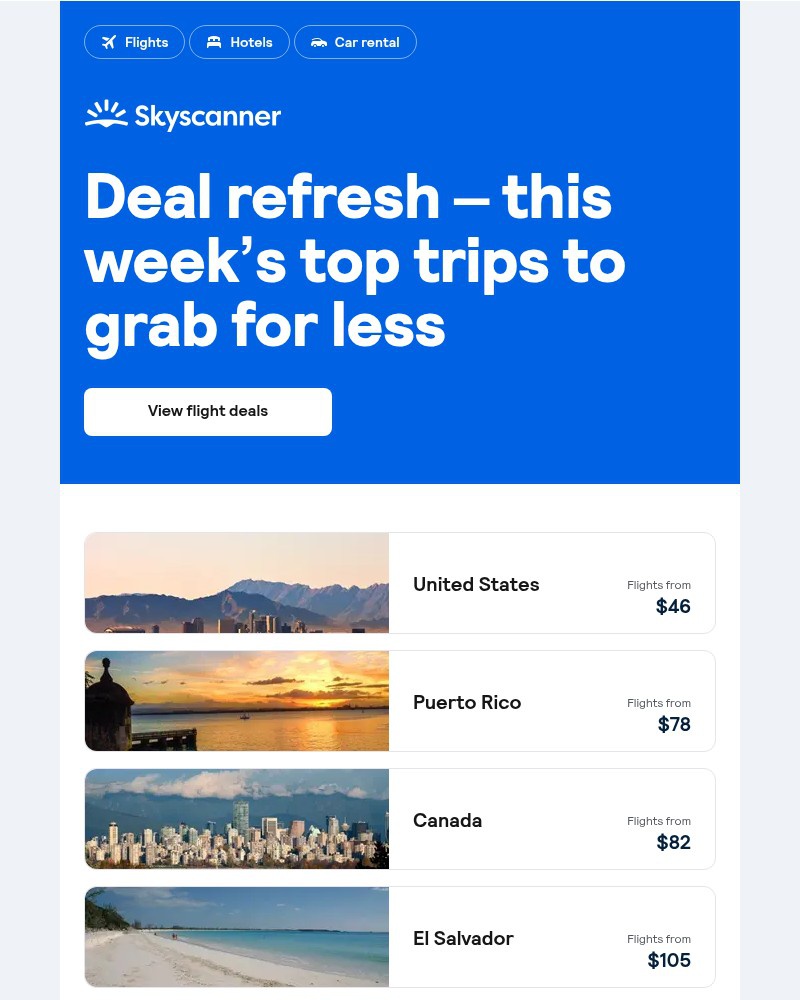This screenshot has width=800, height=1000.
Task: Open the United States destination thumbnail
Action: pyautogui.click(x=236, y=582)
